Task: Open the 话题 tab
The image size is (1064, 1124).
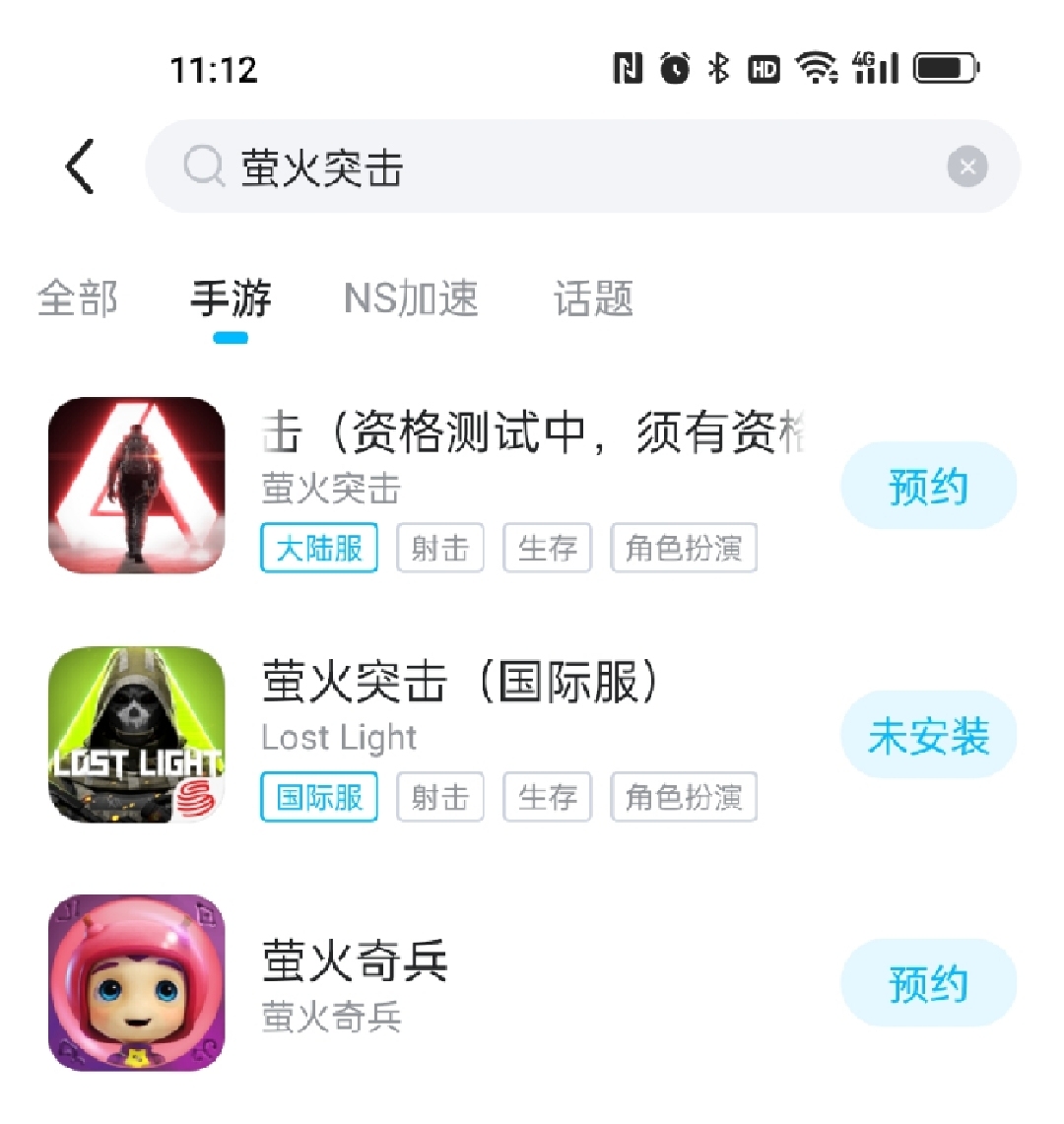Action: click(593, 298)
